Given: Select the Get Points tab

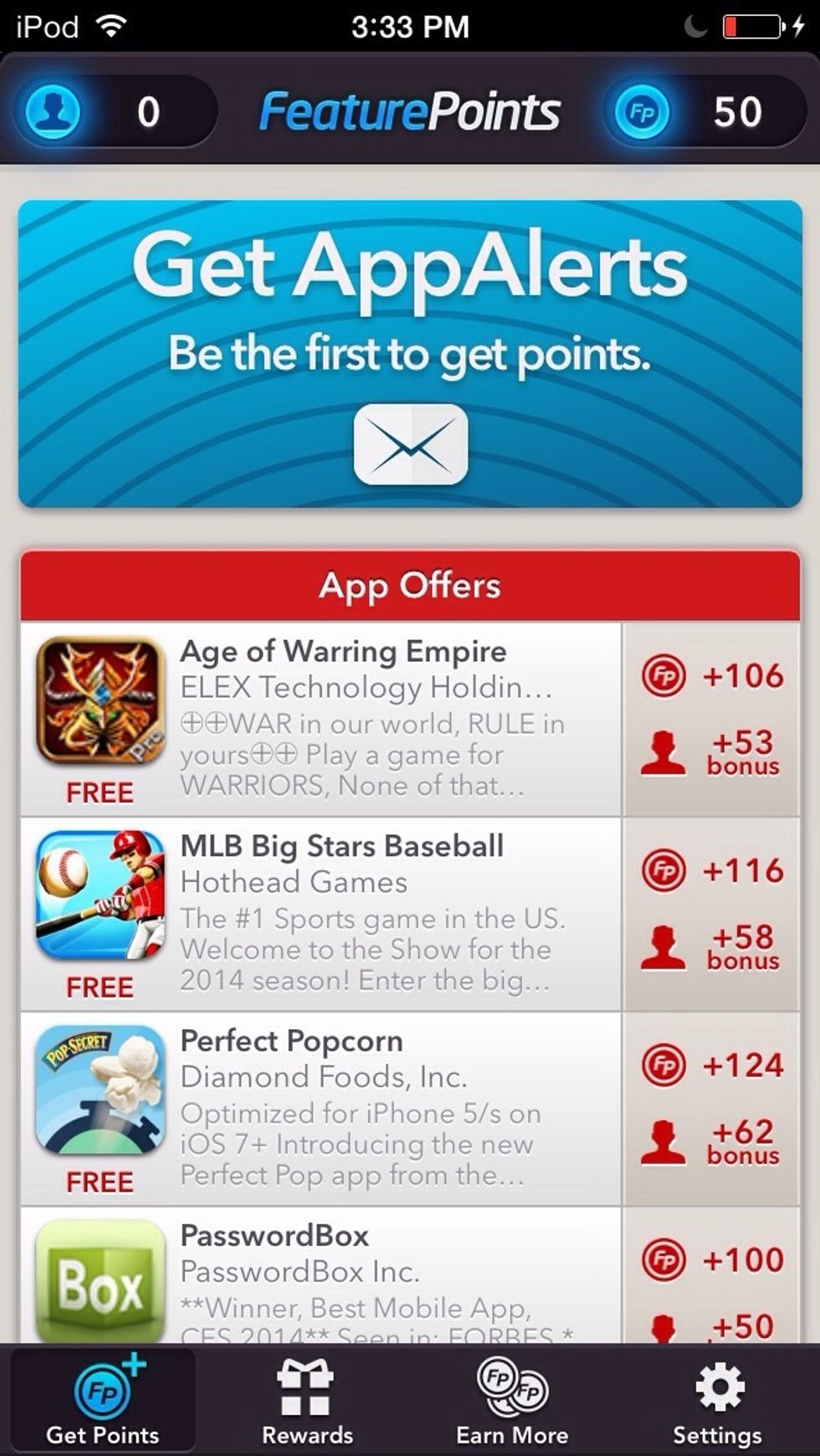Looking at the screenshot, I should coord(103,1400).
